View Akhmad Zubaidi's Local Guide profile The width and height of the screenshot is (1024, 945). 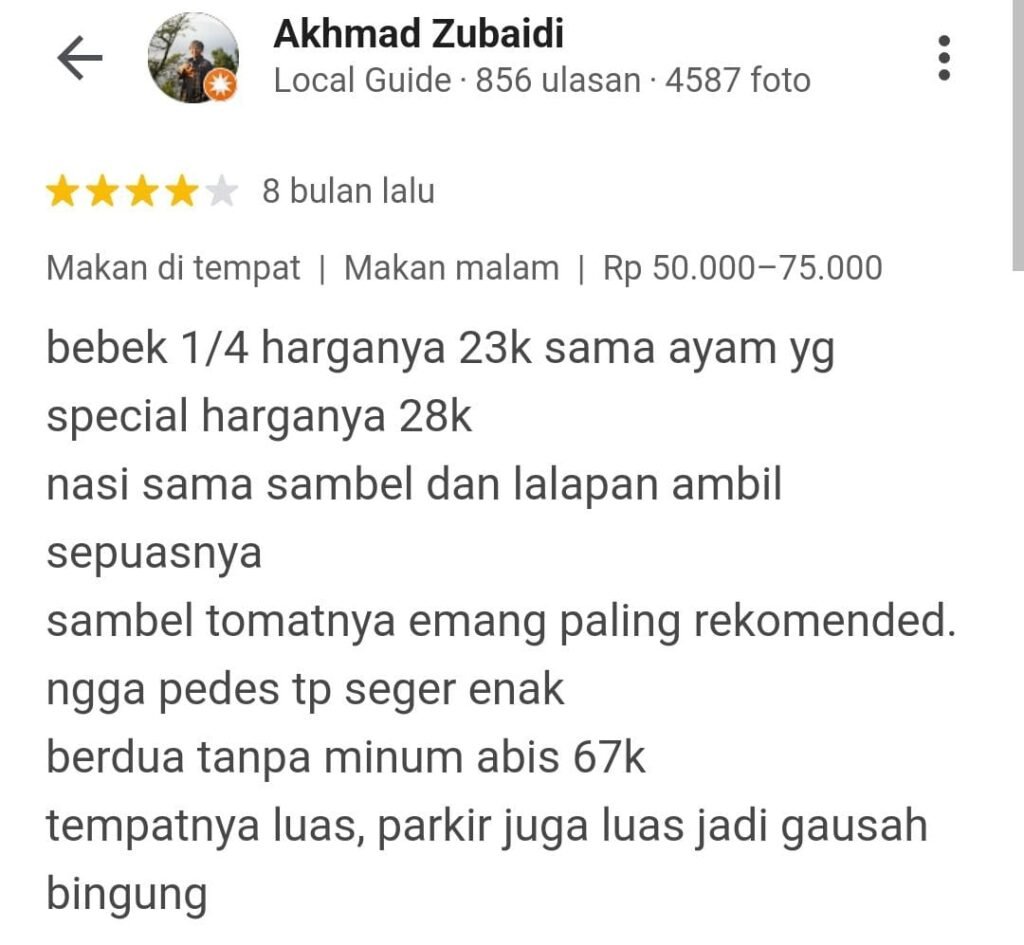pyautogui.click(x=418, y=35)
